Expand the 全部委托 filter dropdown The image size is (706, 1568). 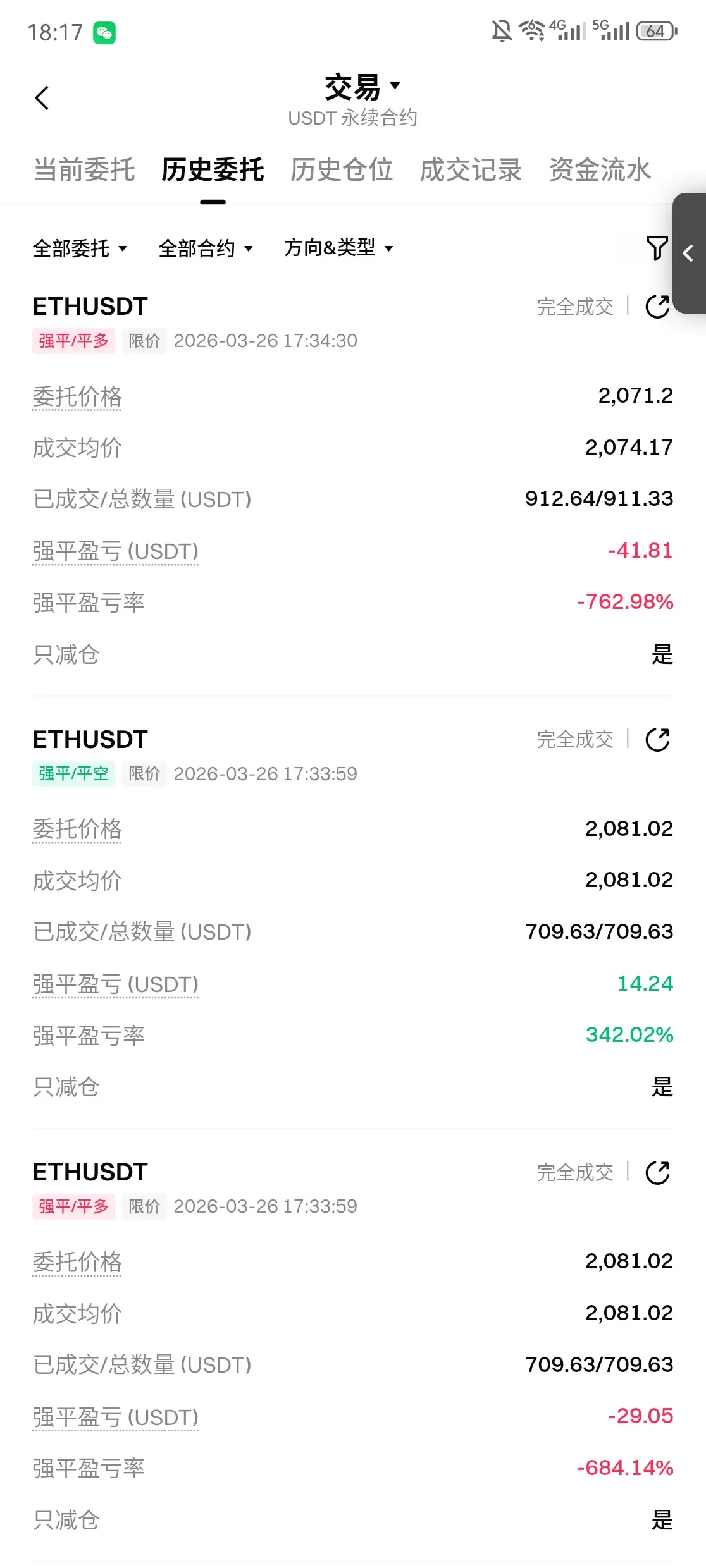pos(80,248)
